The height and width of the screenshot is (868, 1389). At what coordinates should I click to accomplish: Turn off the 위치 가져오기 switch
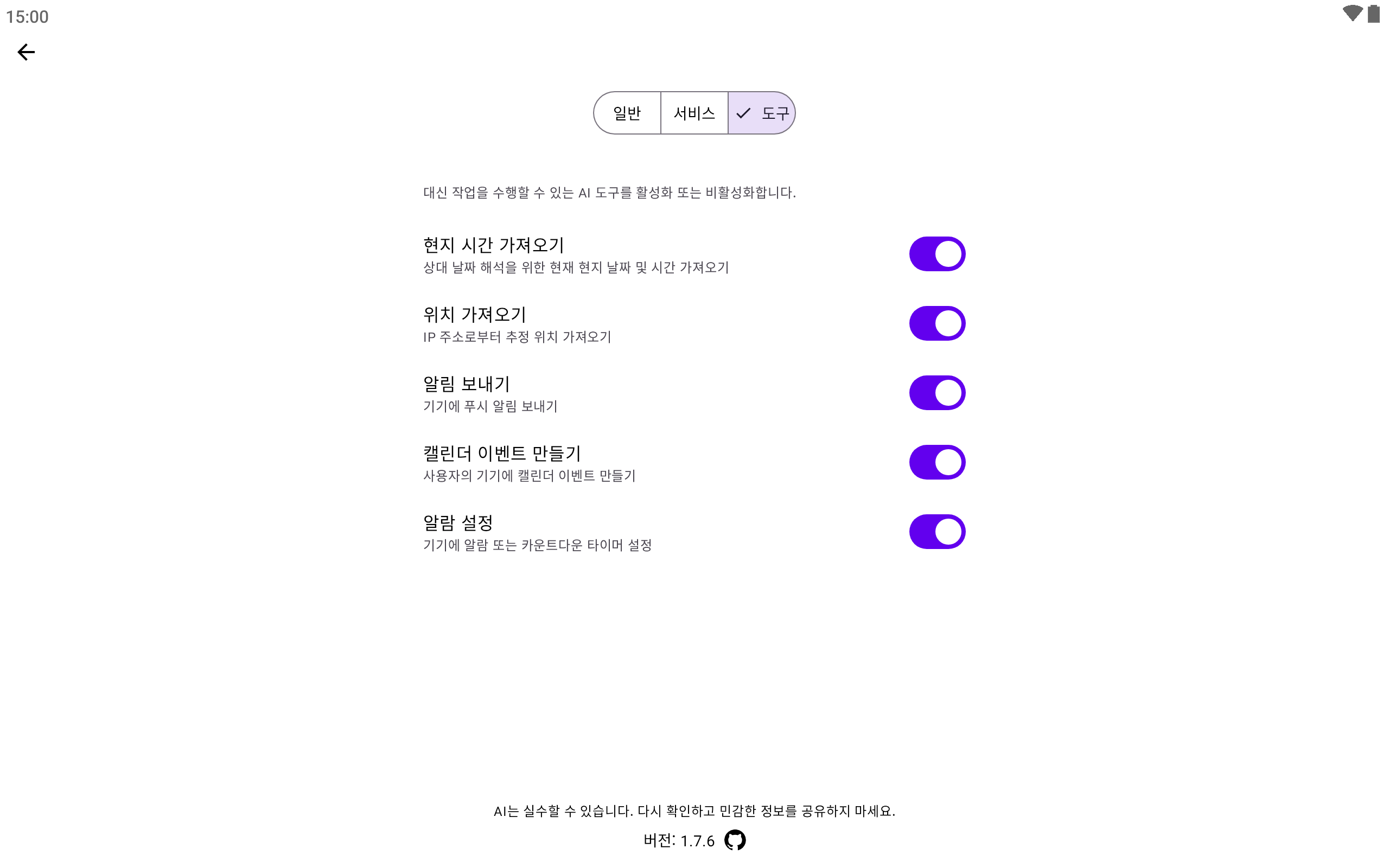point(936,323)
